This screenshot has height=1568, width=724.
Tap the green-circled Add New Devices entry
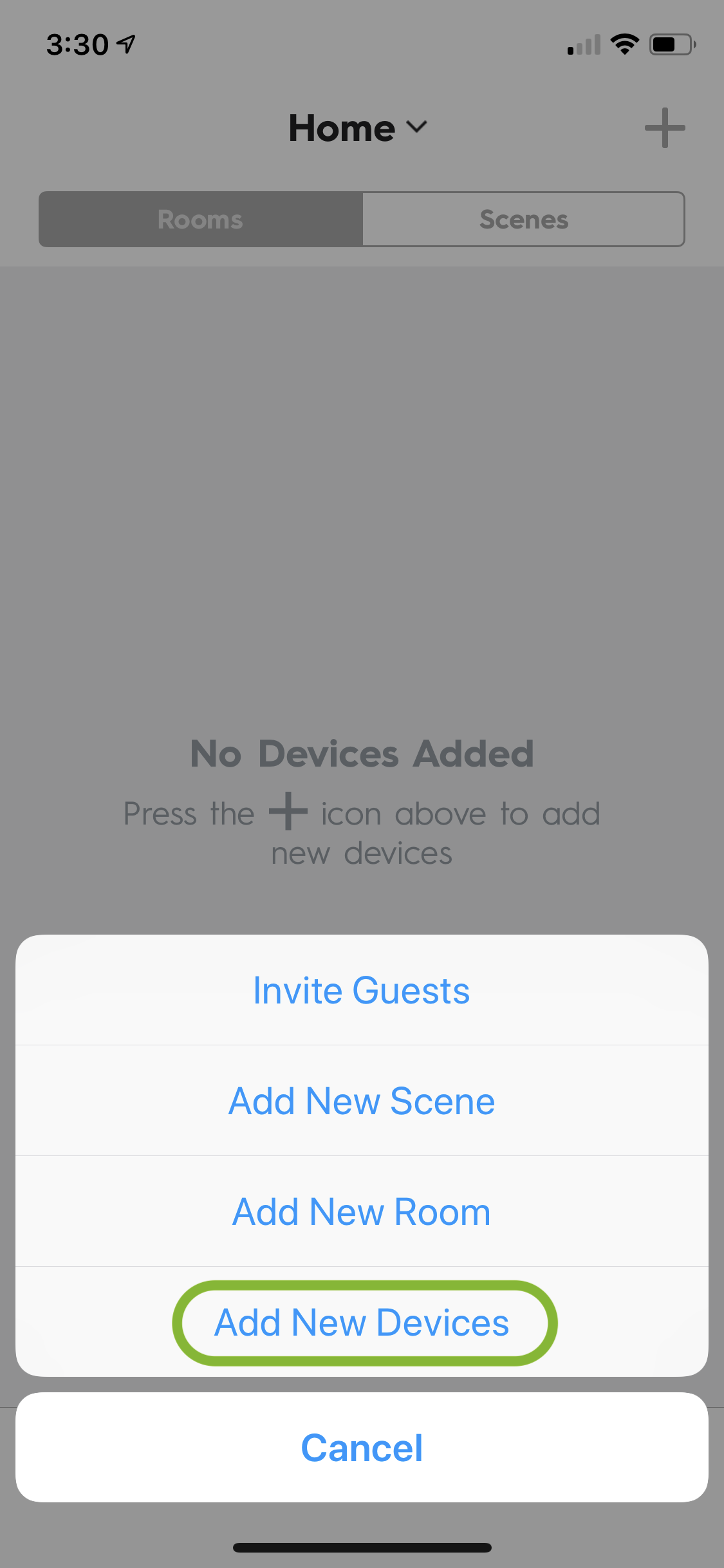362,1321
